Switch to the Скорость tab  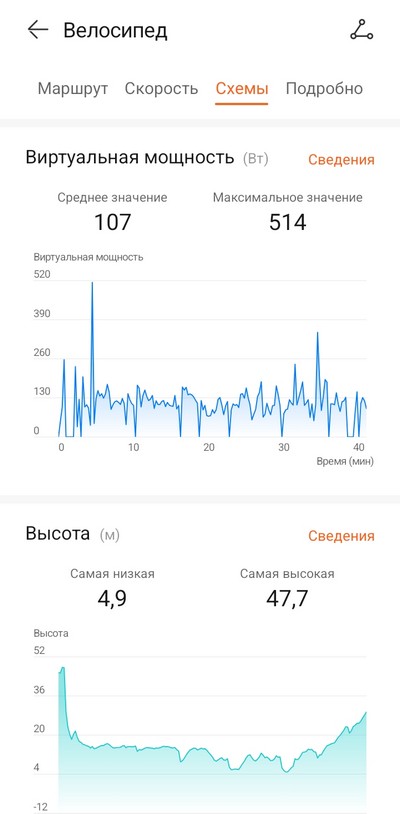pos(161,88)
